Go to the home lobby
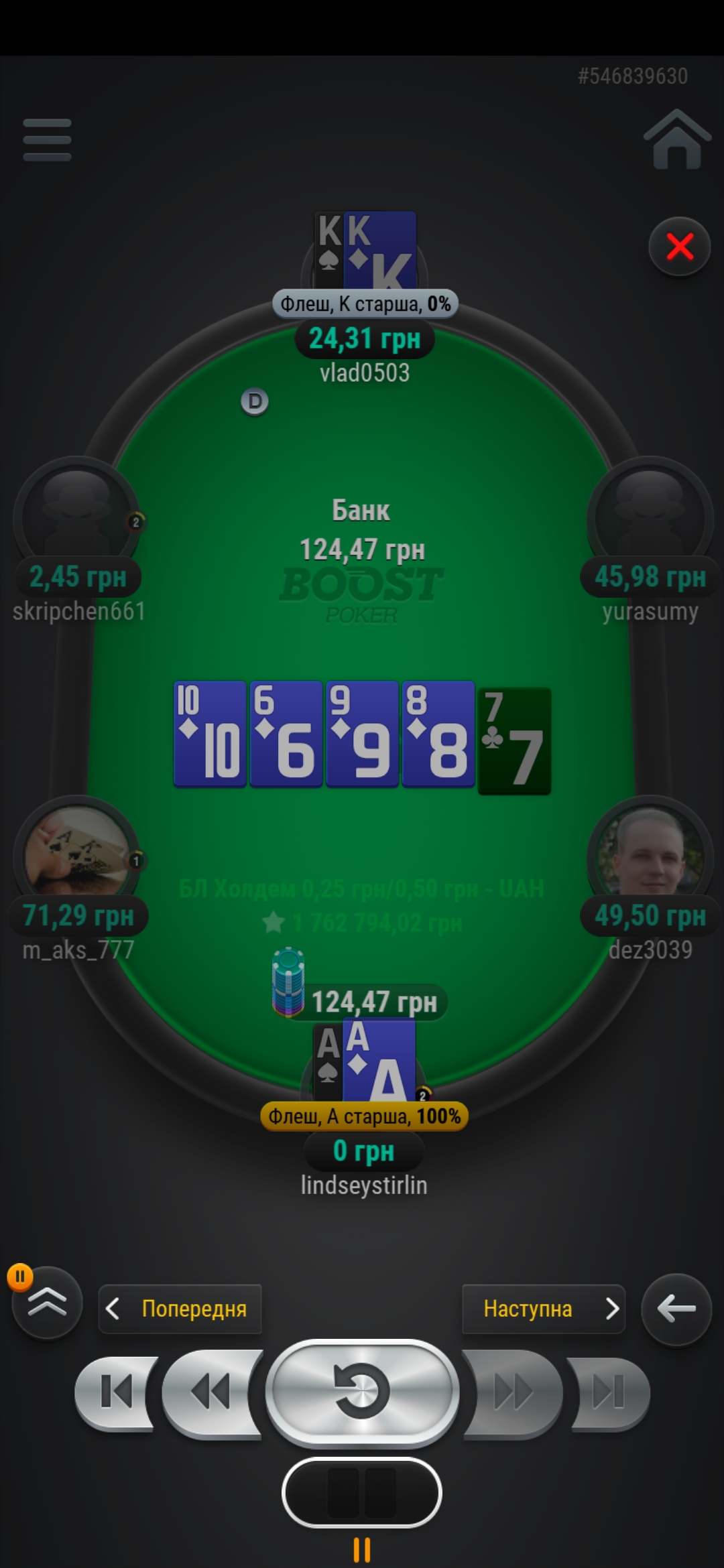 [677, 139]
